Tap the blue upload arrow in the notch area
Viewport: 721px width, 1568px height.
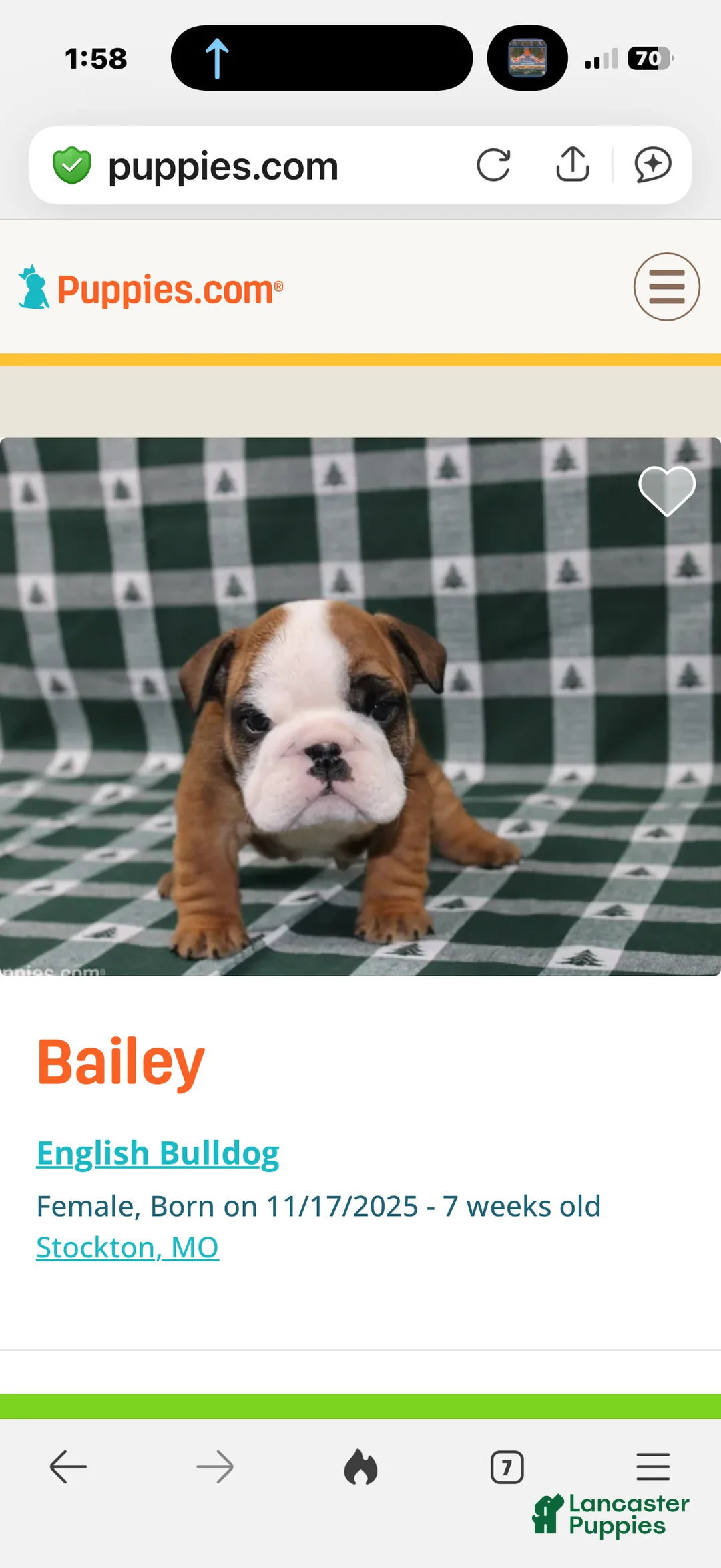(217, 58)
